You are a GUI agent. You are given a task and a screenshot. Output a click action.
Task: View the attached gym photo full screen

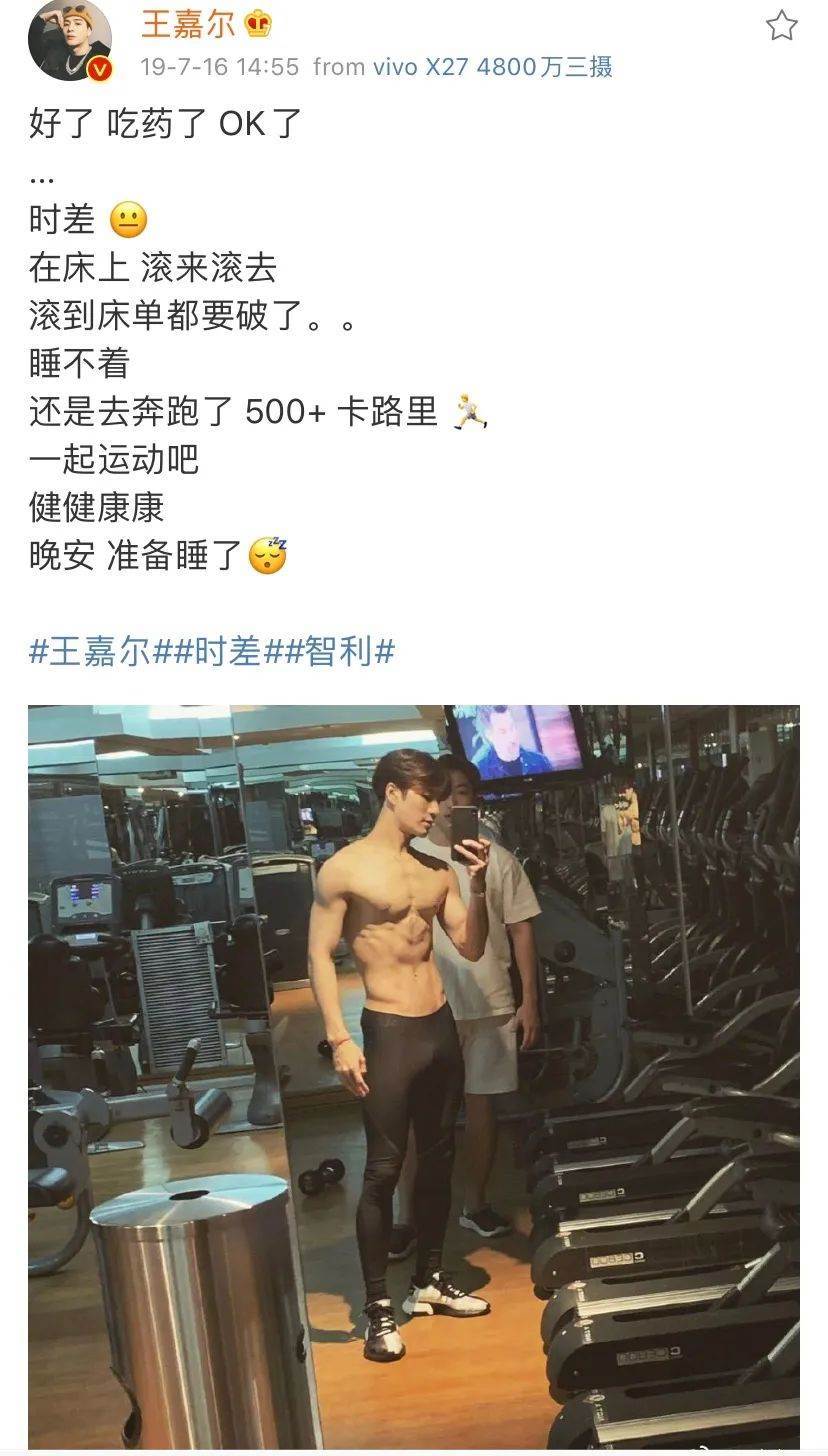(414, 1075)
